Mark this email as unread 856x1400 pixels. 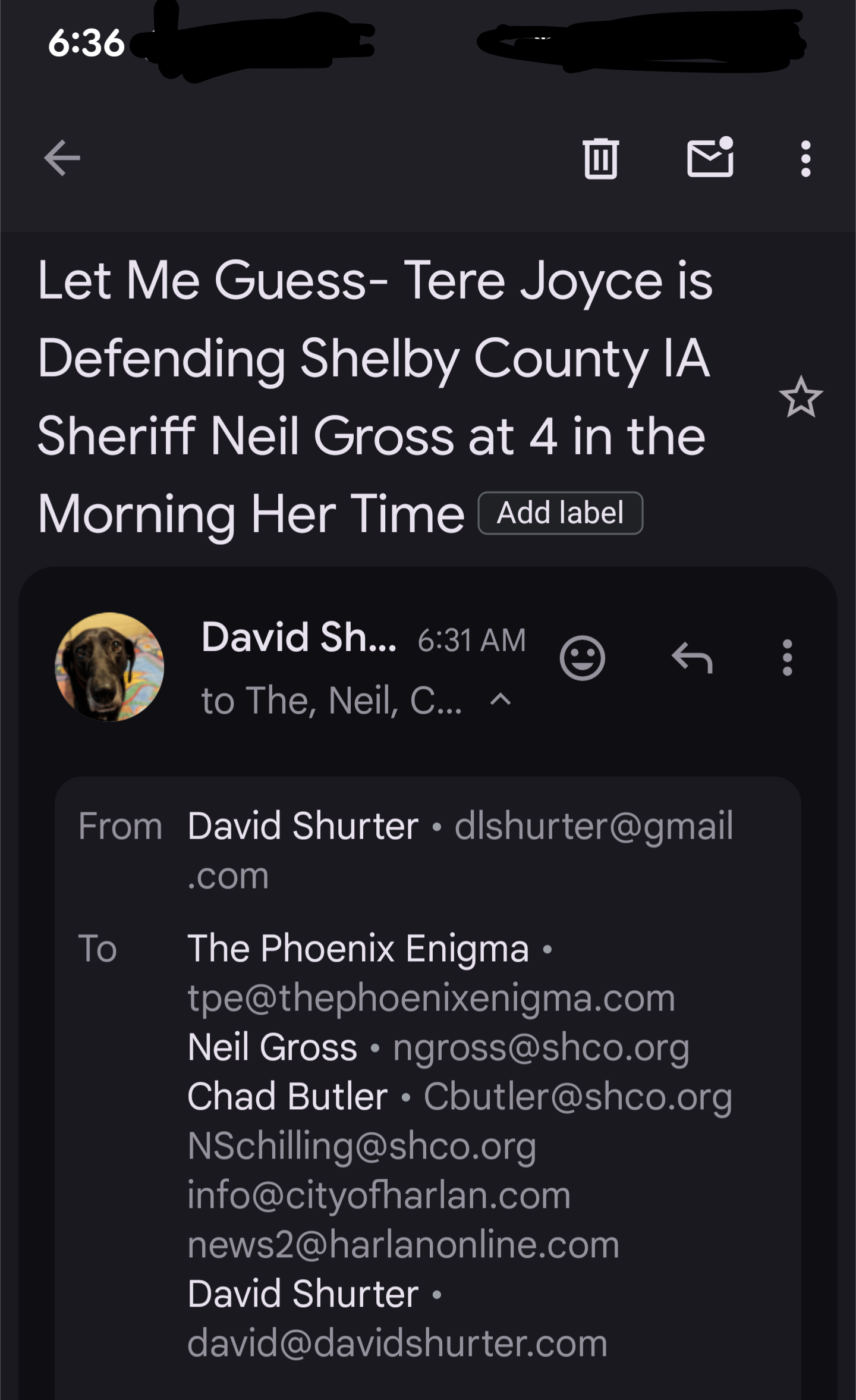pyautogui.click(x=710, y=158)
